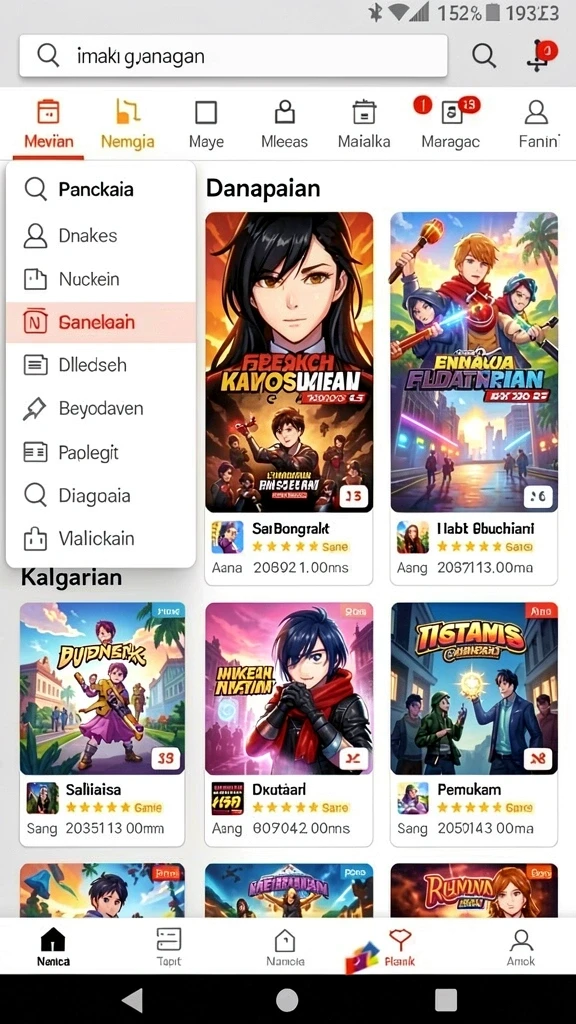
Task: Open the Mleeas tab
Action: coord(284,125)
